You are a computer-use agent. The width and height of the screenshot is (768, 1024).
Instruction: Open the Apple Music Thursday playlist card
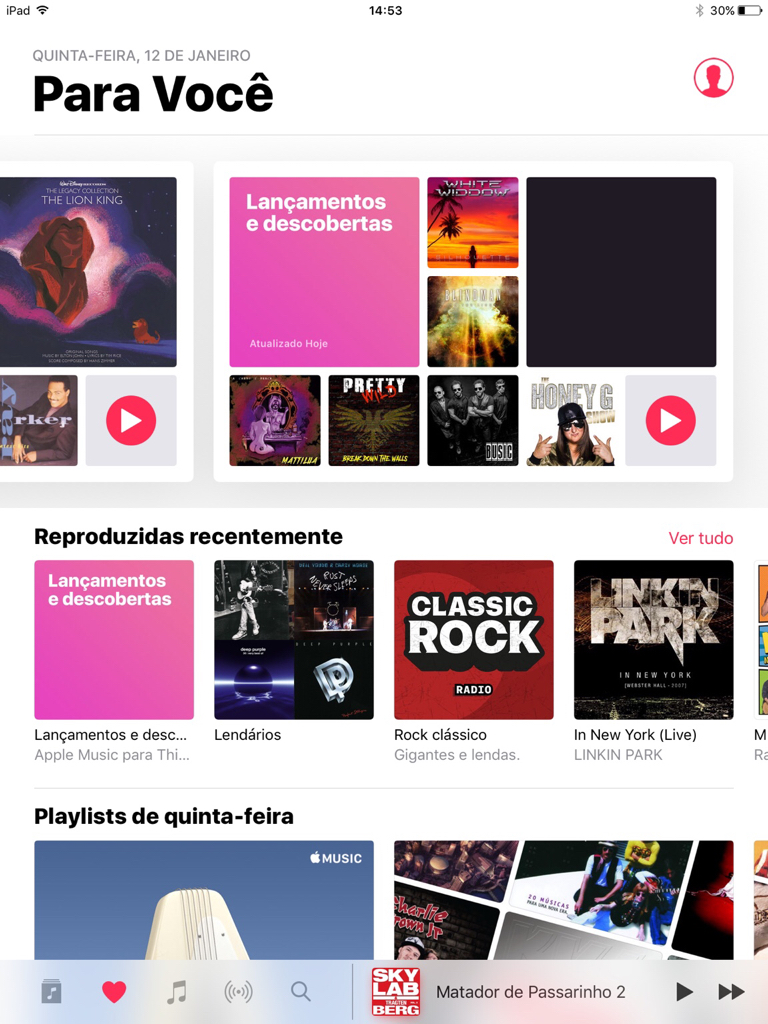[204, 900]
